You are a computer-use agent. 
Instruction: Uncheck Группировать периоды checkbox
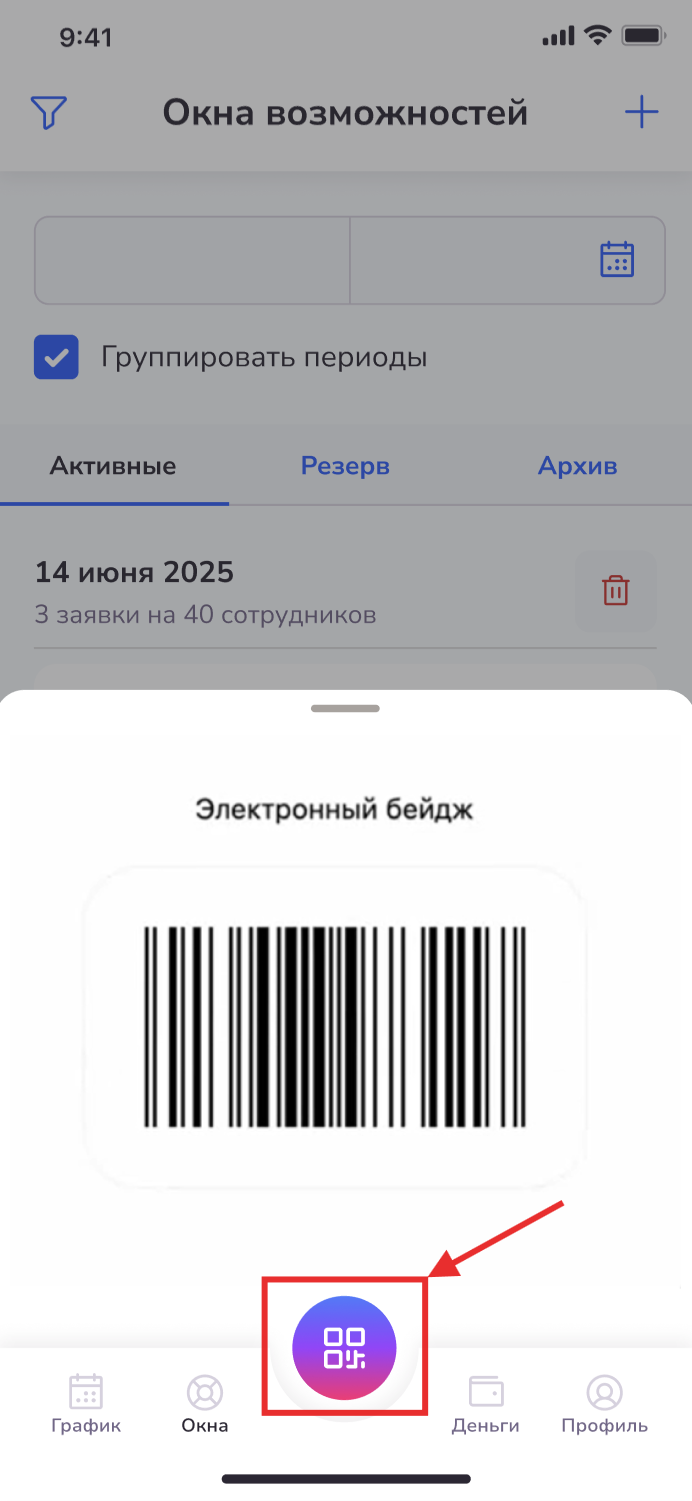click(x=57, y=357)
